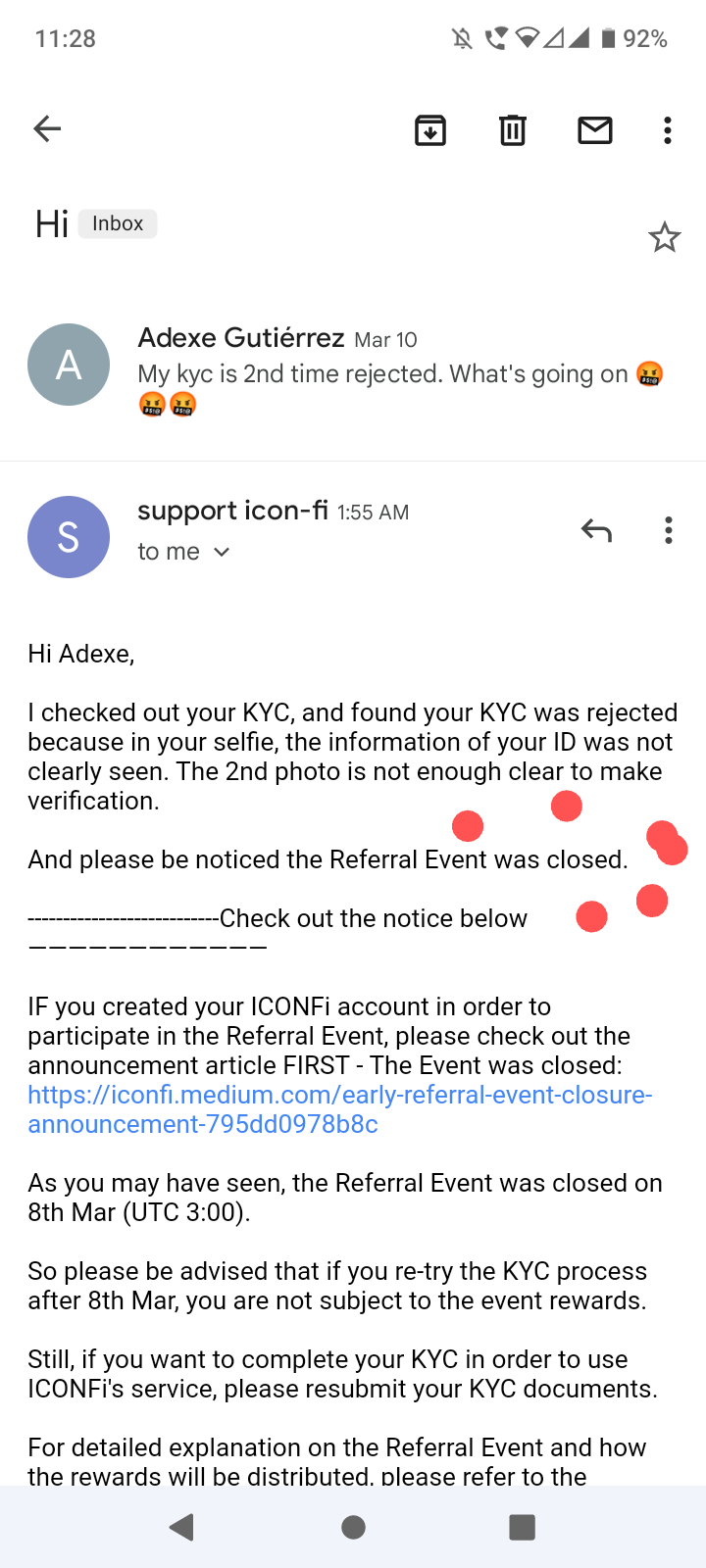
Task: View support icon-fi sender avatar
Action: tap(69, 537)
